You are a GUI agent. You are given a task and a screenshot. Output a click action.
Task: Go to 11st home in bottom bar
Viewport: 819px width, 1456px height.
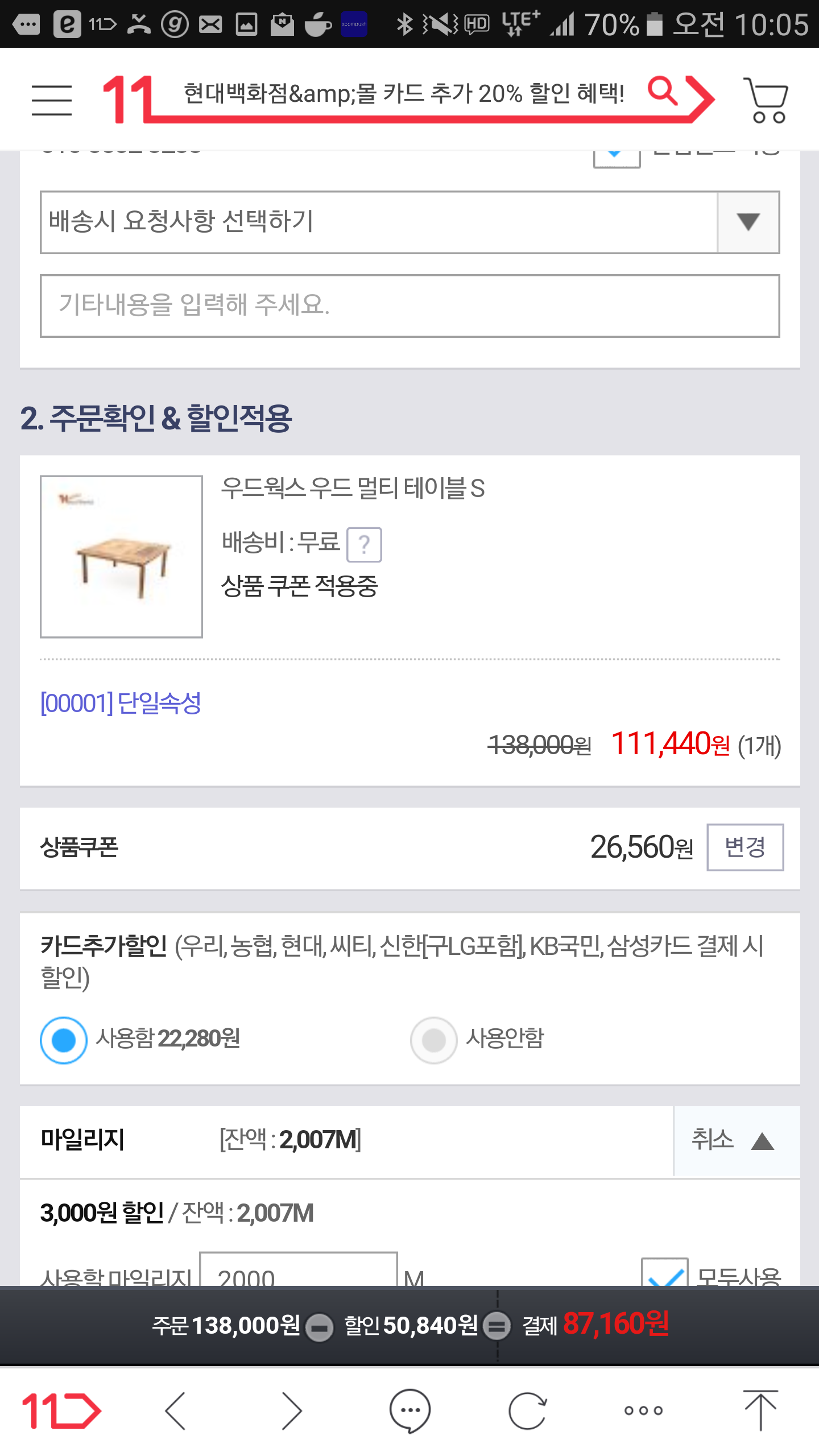click(61, 1411)
